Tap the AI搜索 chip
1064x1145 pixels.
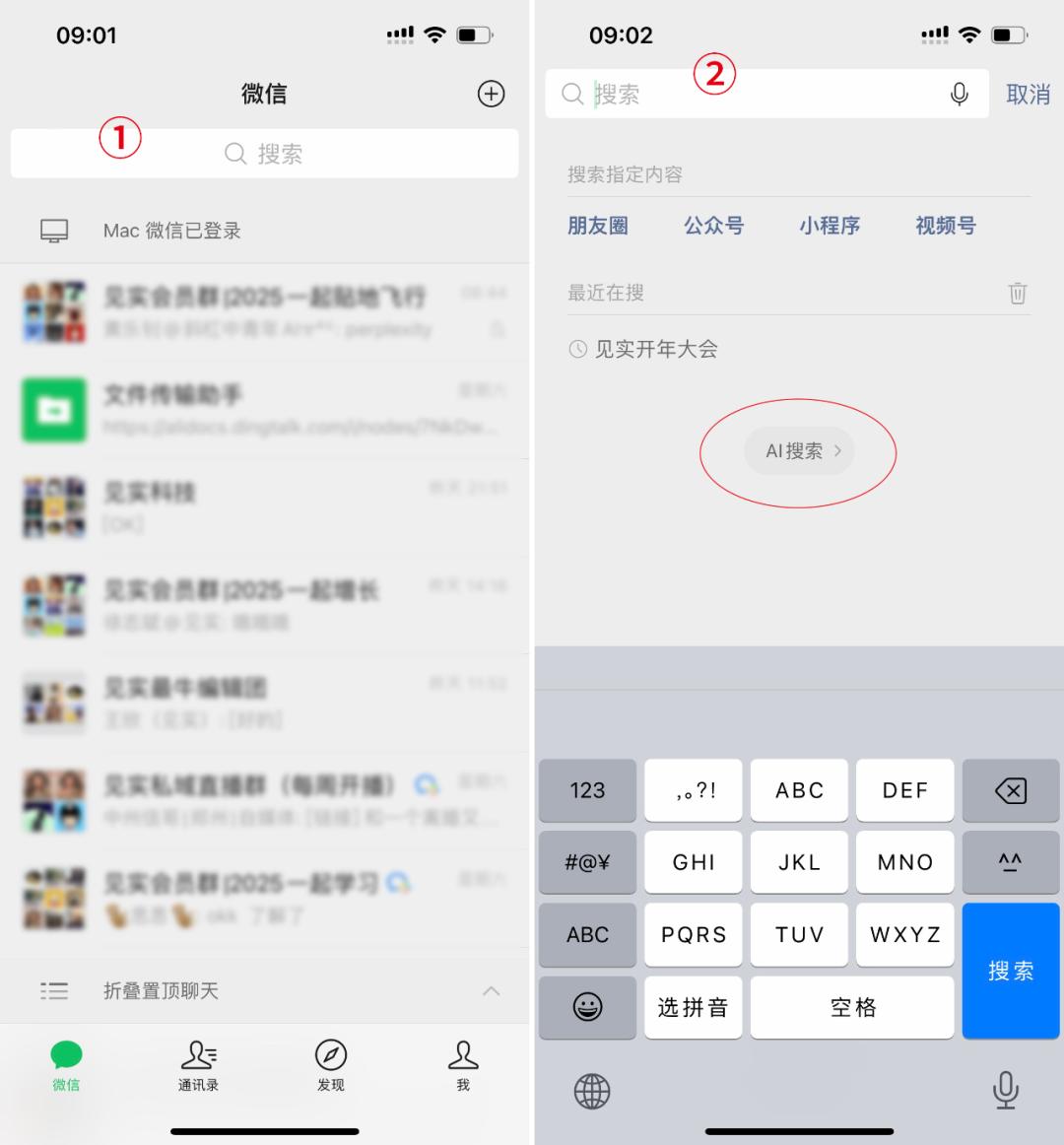click(x=799, y=451)
